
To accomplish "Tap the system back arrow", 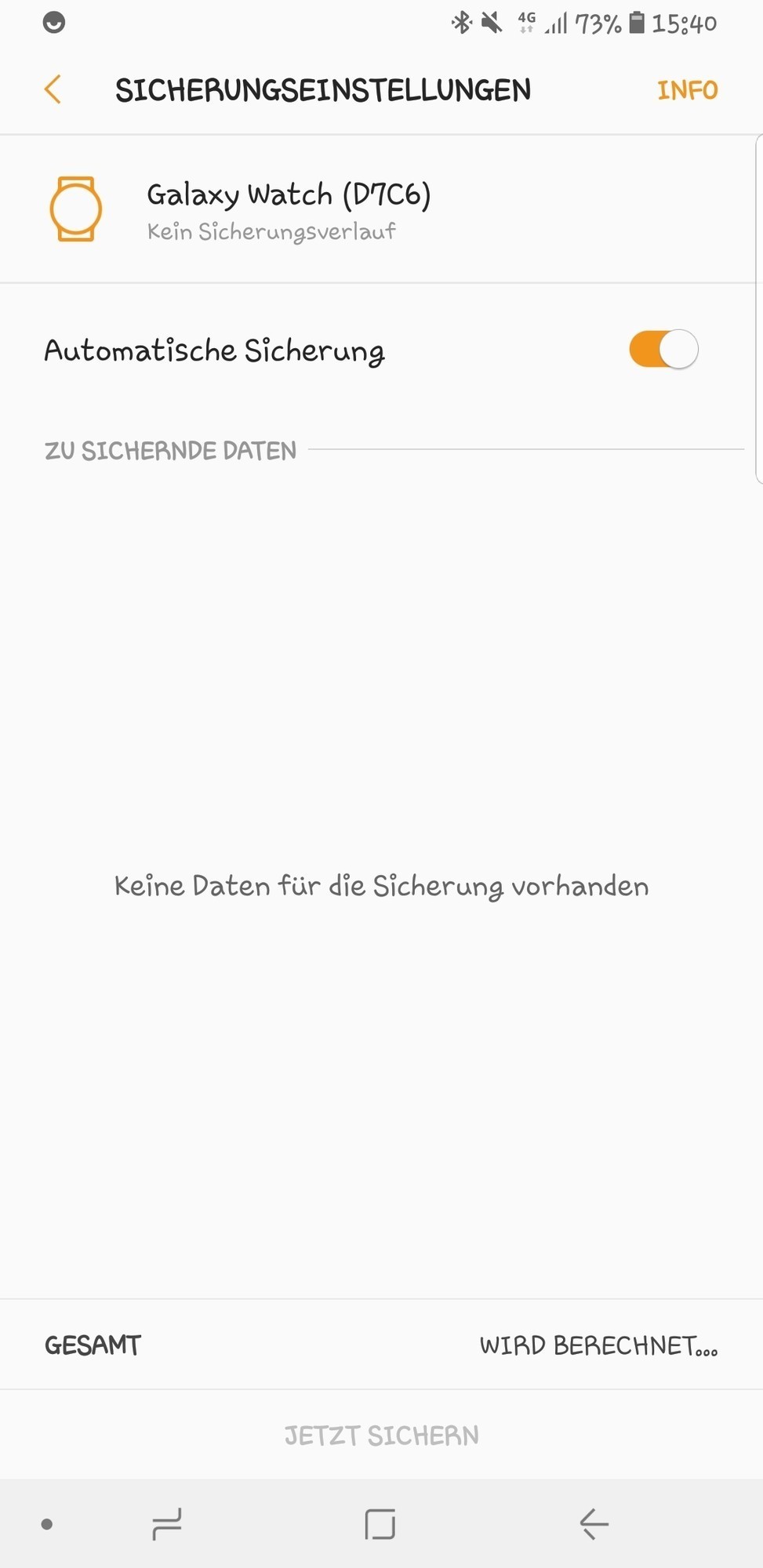I will [x=594, y=1525].
